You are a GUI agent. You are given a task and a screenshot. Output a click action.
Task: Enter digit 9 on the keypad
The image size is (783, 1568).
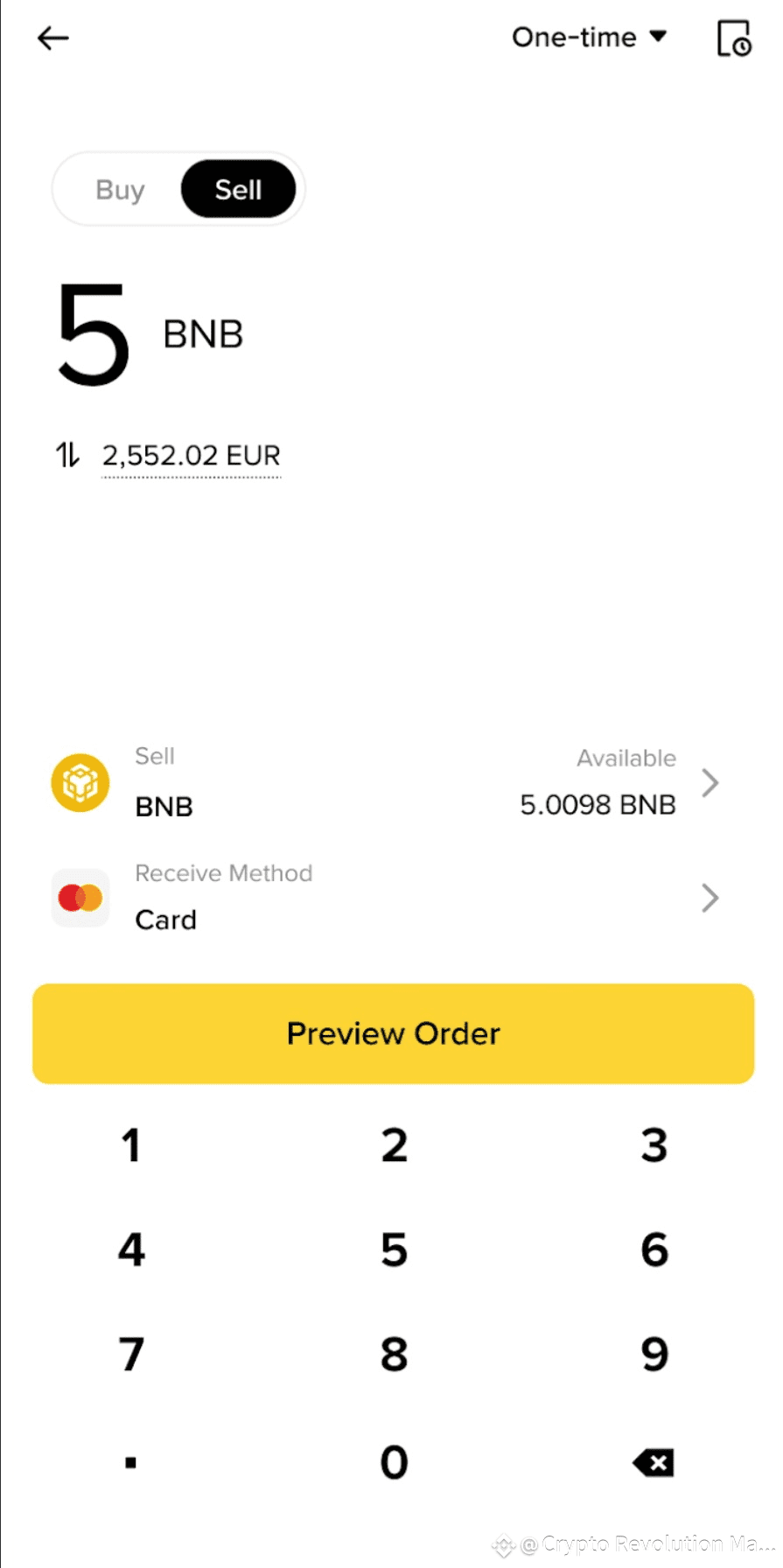click(x=654, y=1354)
